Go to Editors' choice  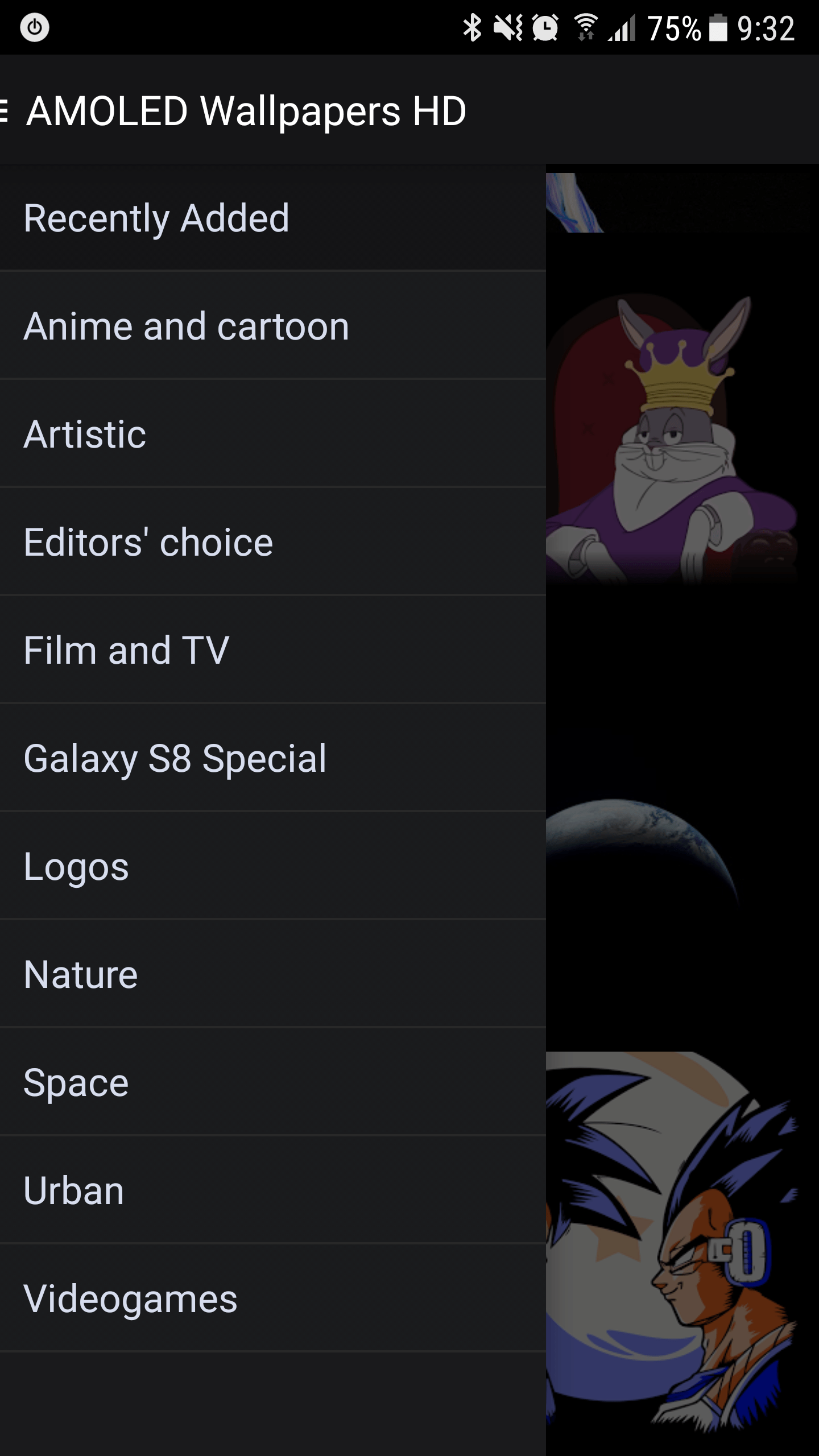tap(273, 541)
